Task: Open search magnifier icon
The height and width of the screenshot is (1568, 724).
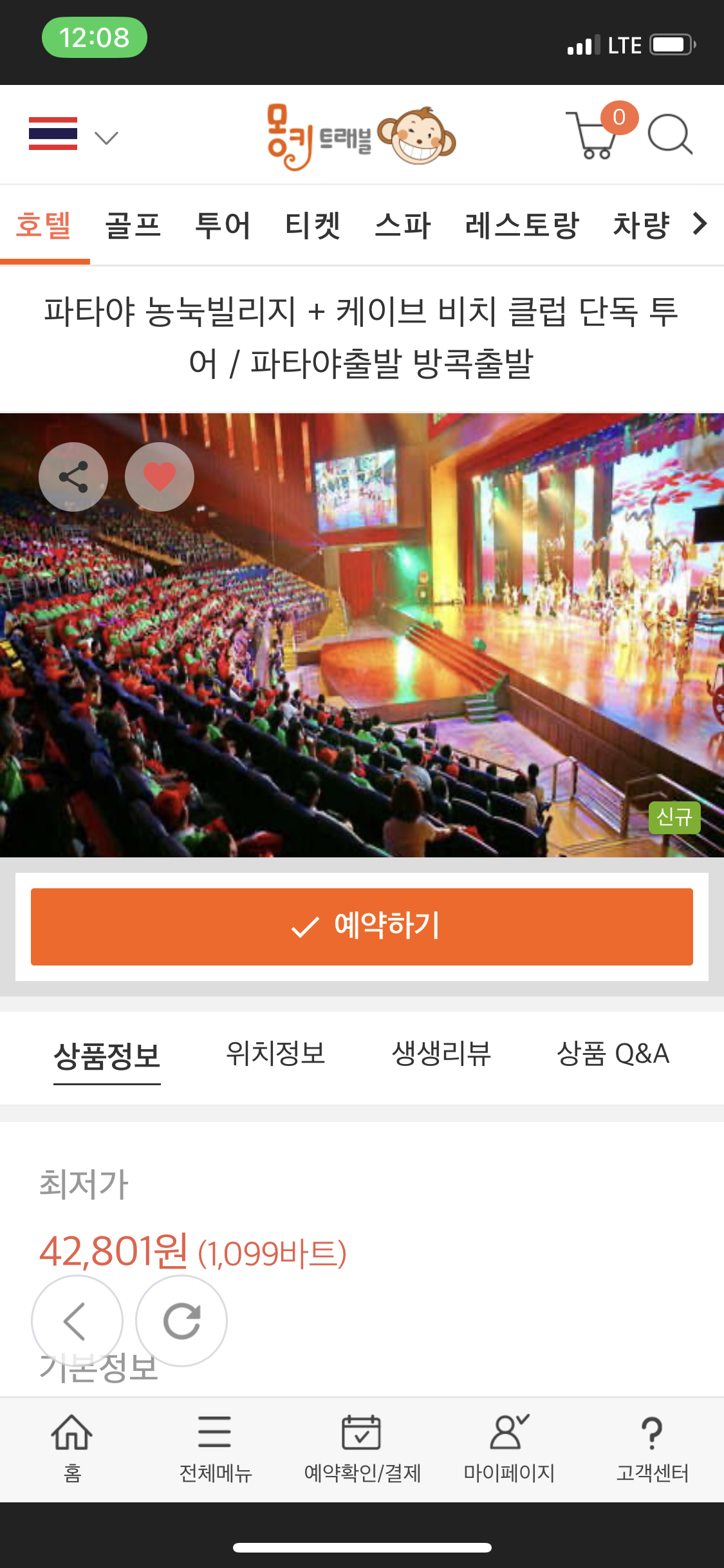Action: [669, 134]
